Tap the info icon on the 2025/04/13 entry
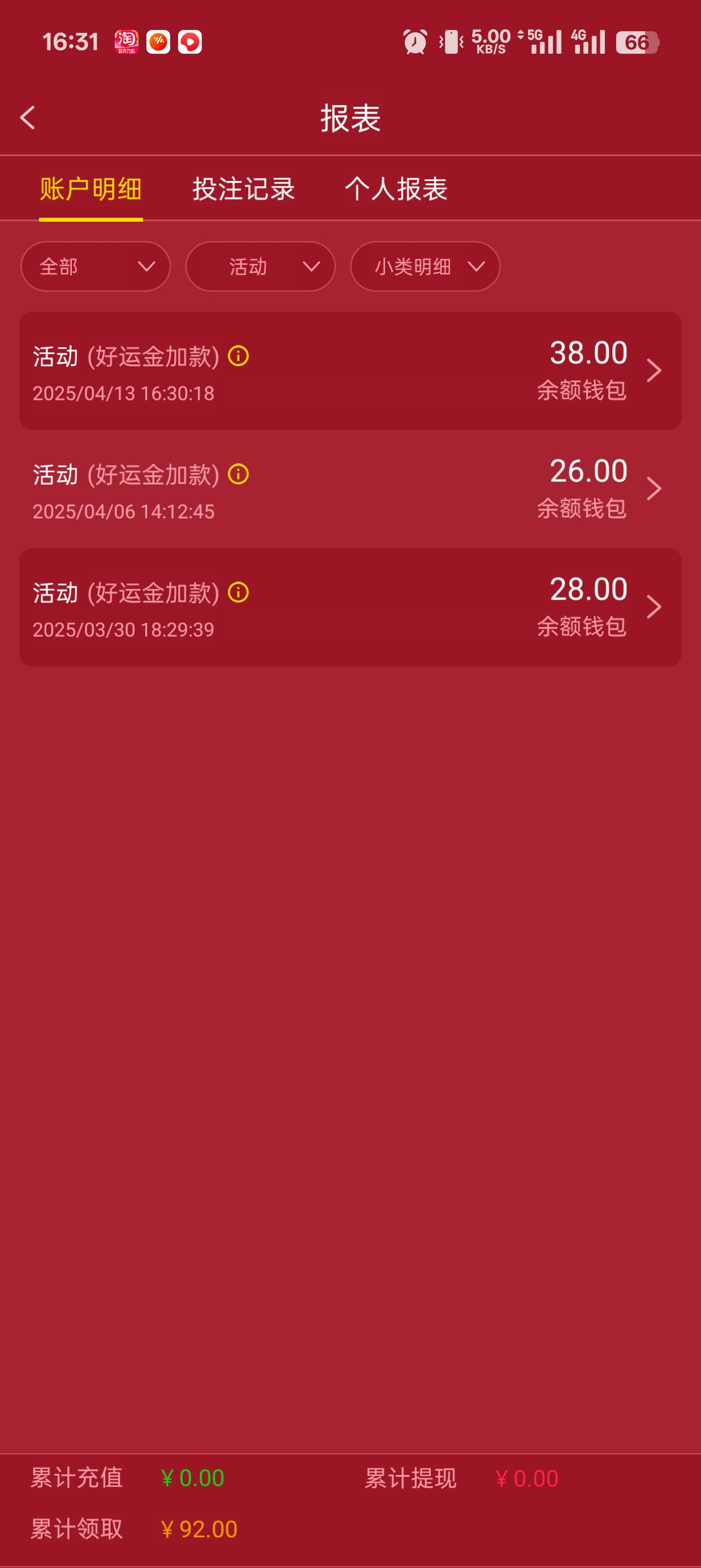 tap(239, 356)
